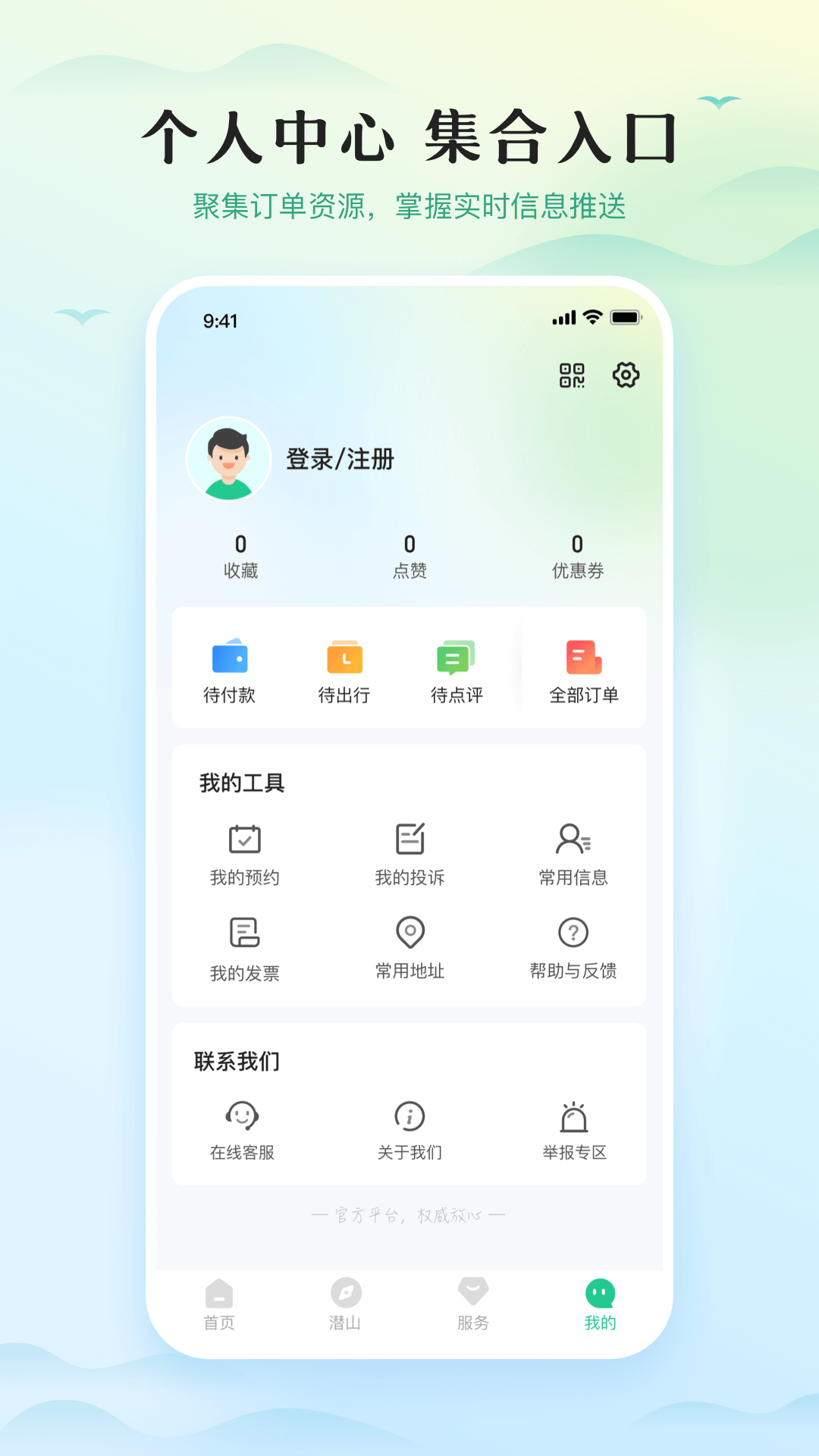Tap 登录/注册 to sign in
Image resolution: width=819 pixels, height=1456 pixels.
(339, 460)
